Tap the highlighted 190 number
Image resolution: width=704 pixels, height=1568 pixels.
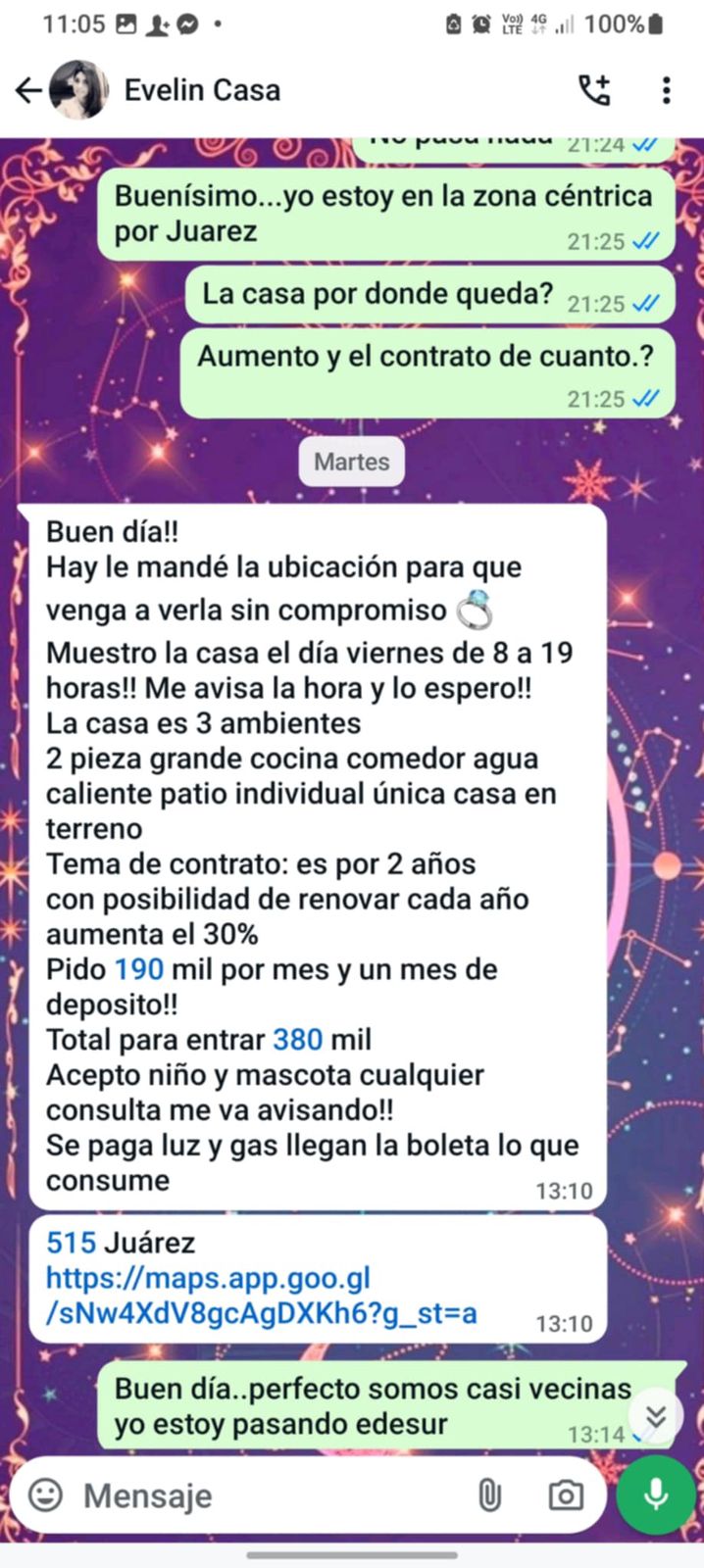point(138,969)
